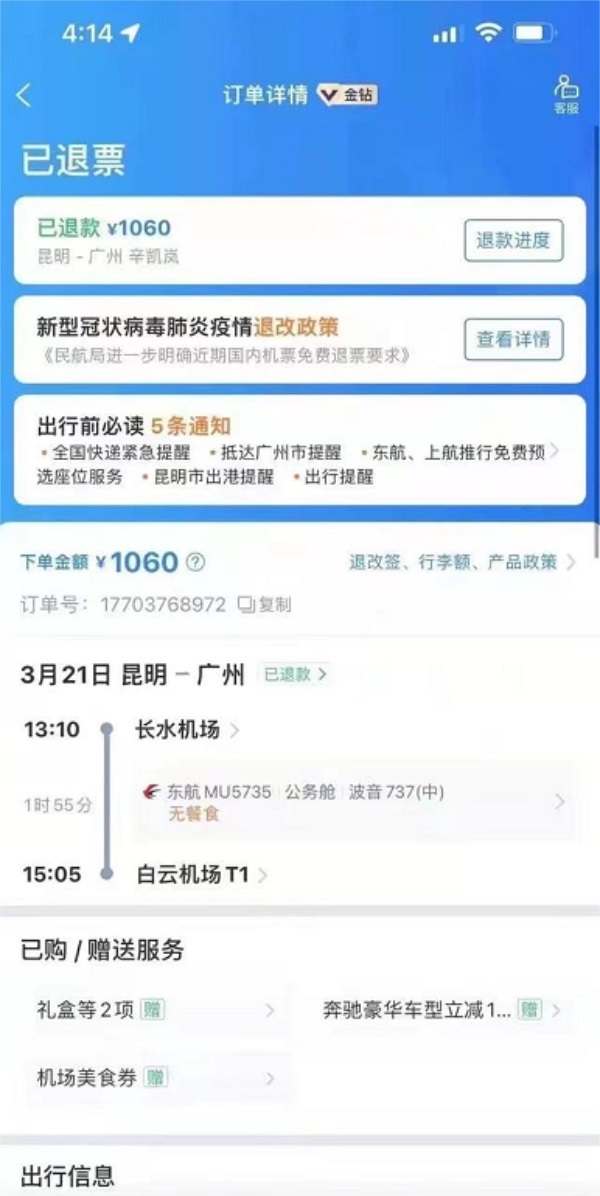
Task: Open 退改签、行李额、产品政策 link
Action: (462, 562)
